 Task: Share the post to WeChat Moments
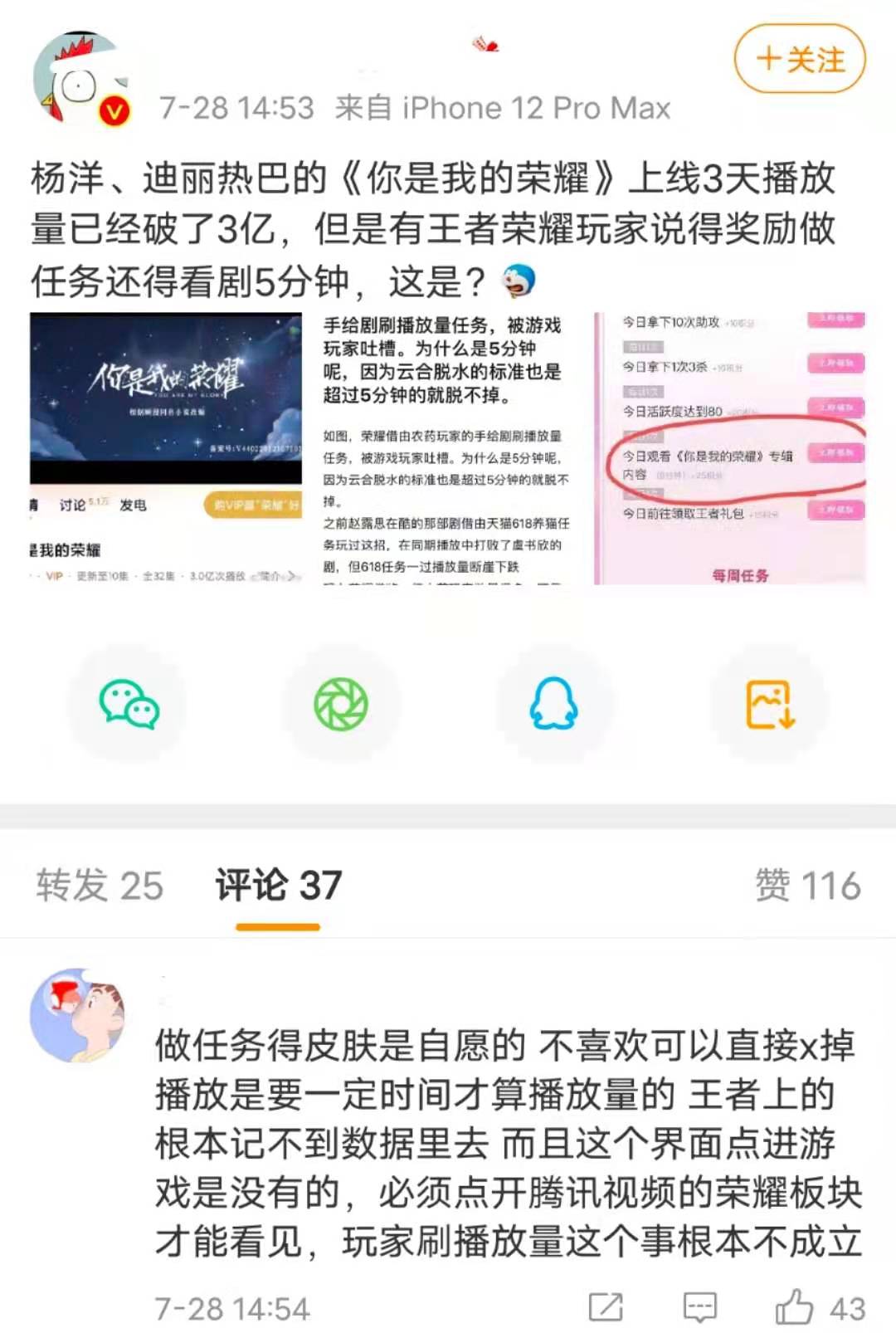[343, 701]
